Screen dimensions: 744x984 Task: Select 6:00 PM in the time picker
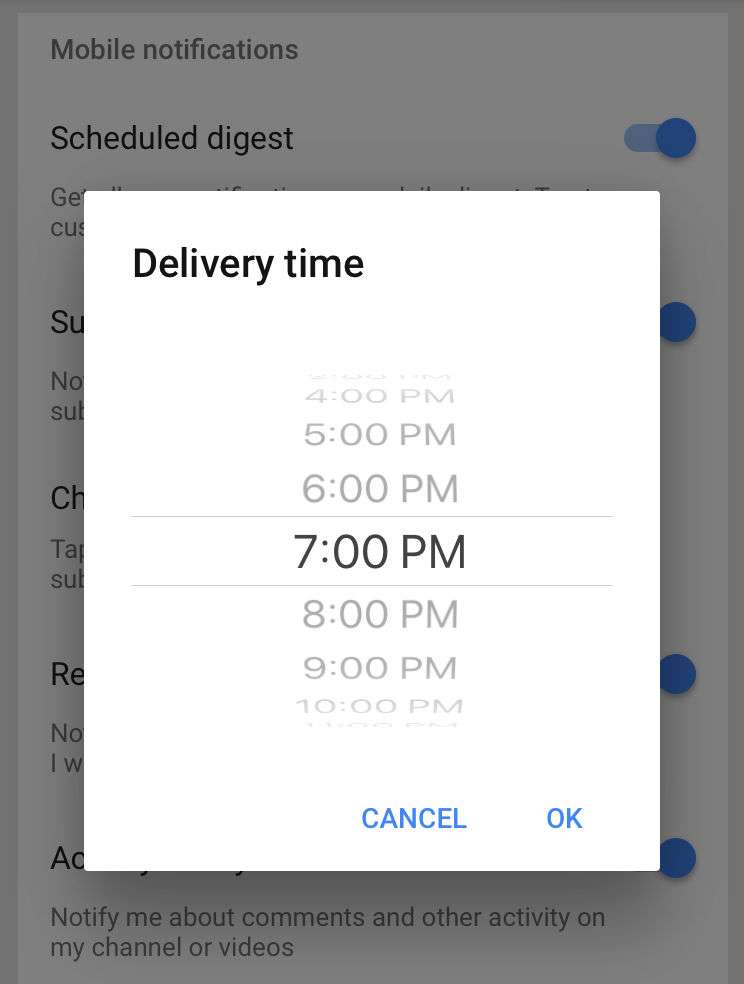click(x=380, y=489)
